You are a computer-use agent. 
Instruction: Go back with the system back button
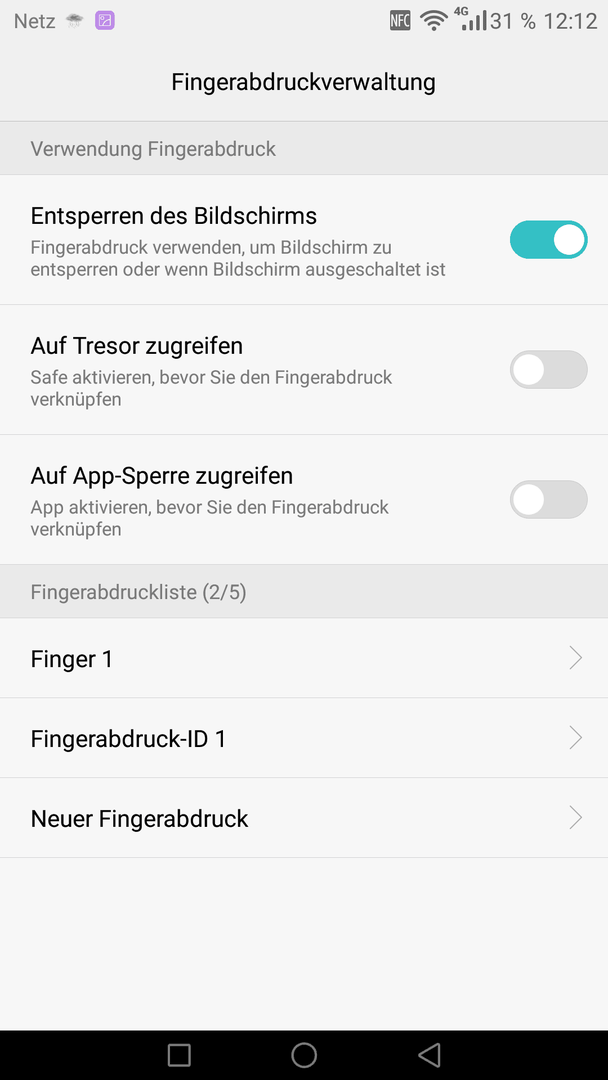click(429, 1055)
